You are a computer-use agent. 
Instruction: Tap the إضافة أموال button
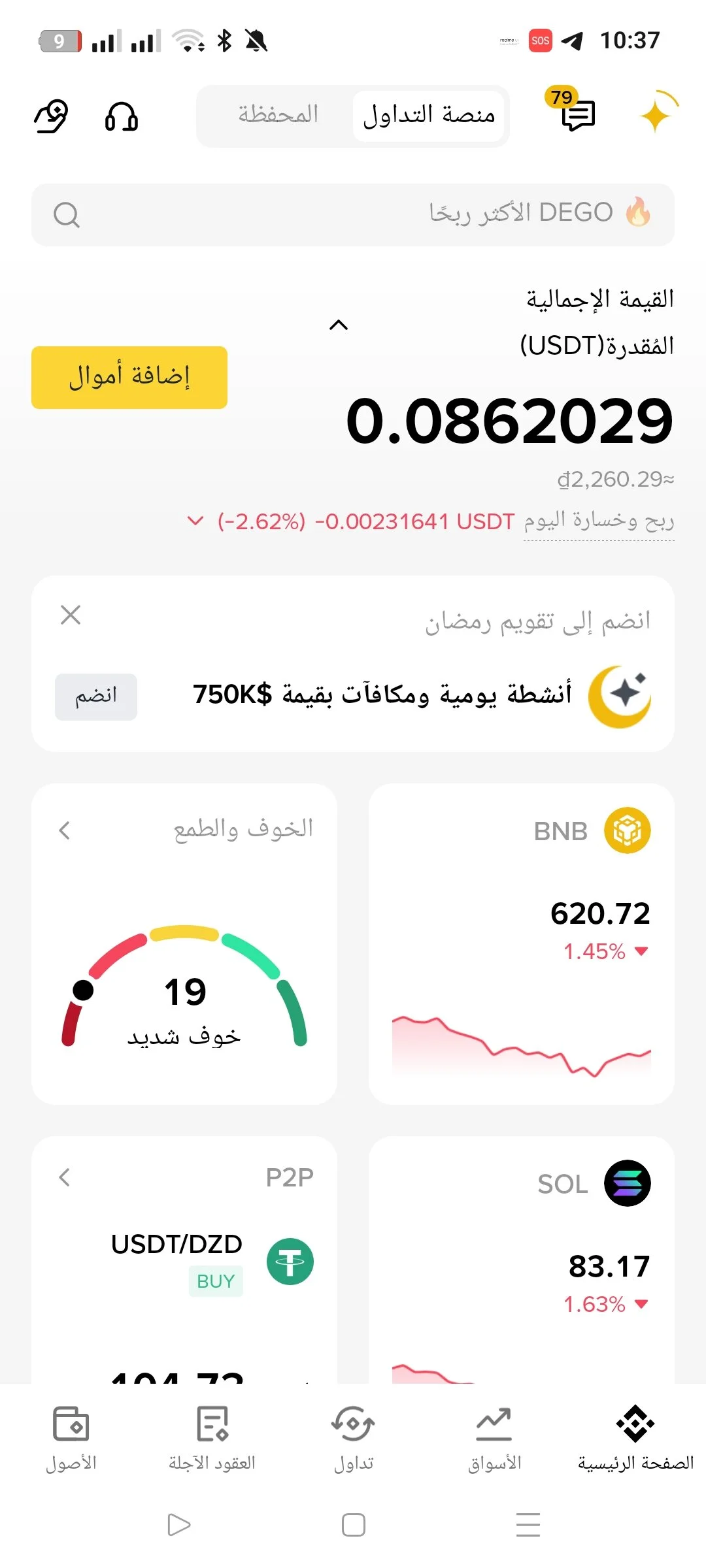pyautogui.click(x=129, y=377)
